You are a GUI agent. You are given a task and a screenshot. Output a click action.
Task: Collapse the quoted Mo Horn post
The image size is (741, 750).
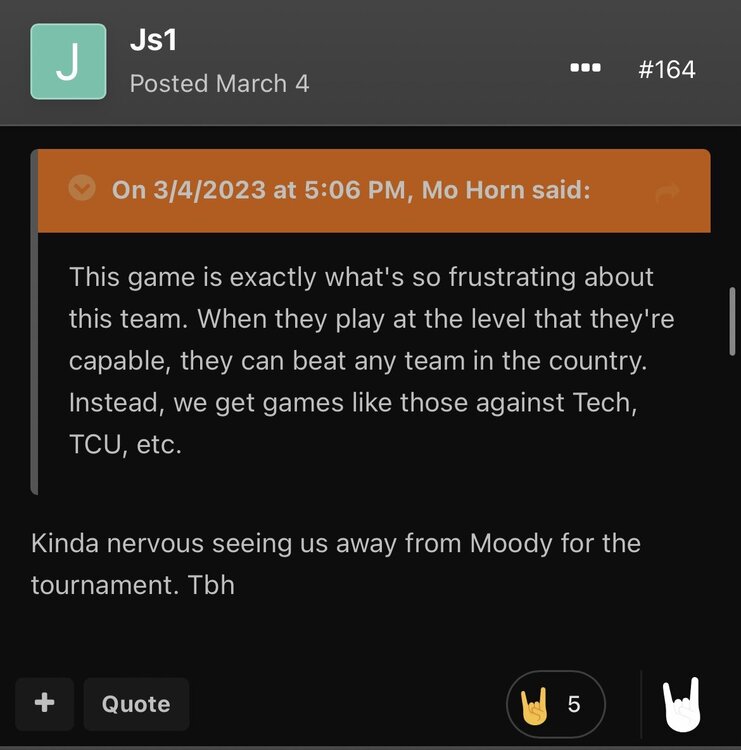[x=81, y=188]
